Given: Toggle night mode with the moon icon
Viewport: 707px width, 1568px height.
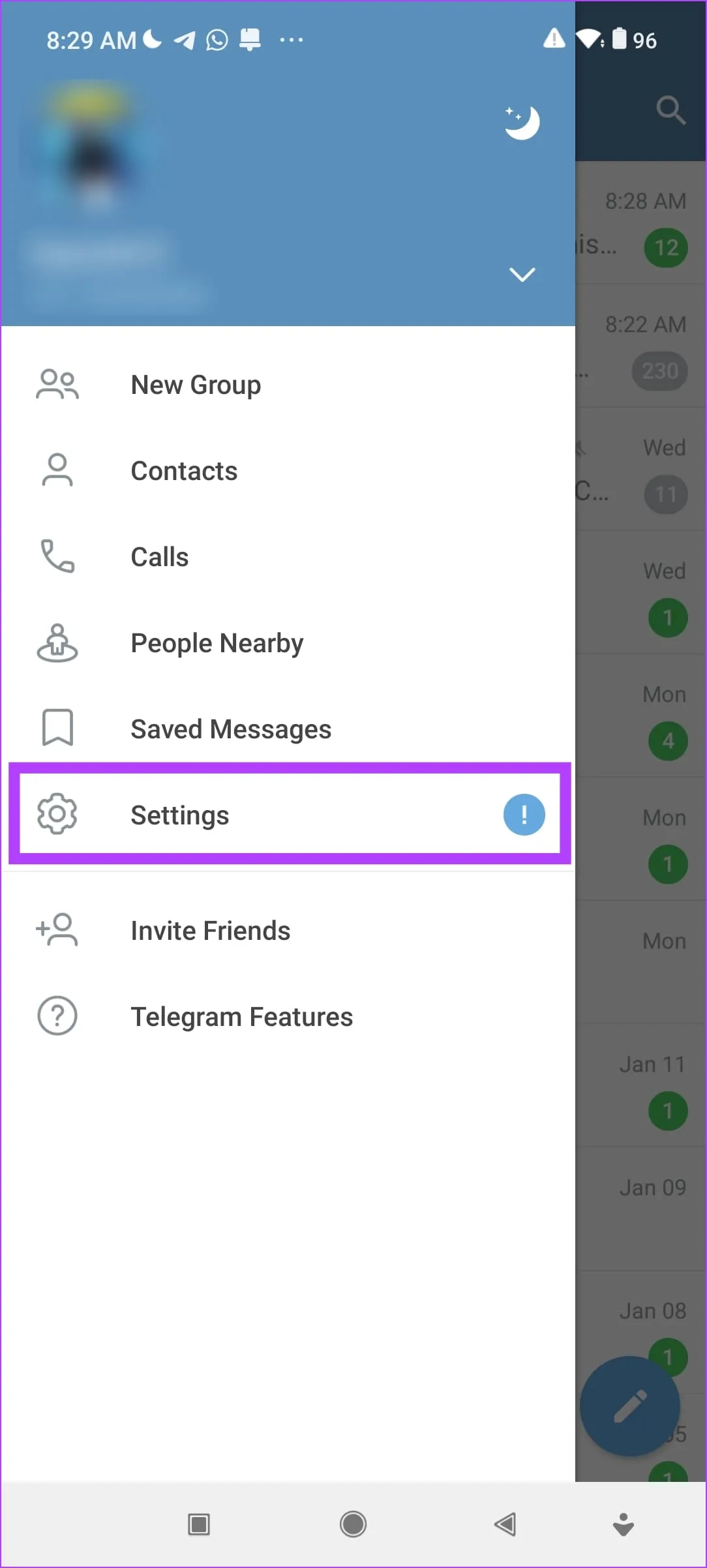Looking at the screenshot, I should point(522,123).
